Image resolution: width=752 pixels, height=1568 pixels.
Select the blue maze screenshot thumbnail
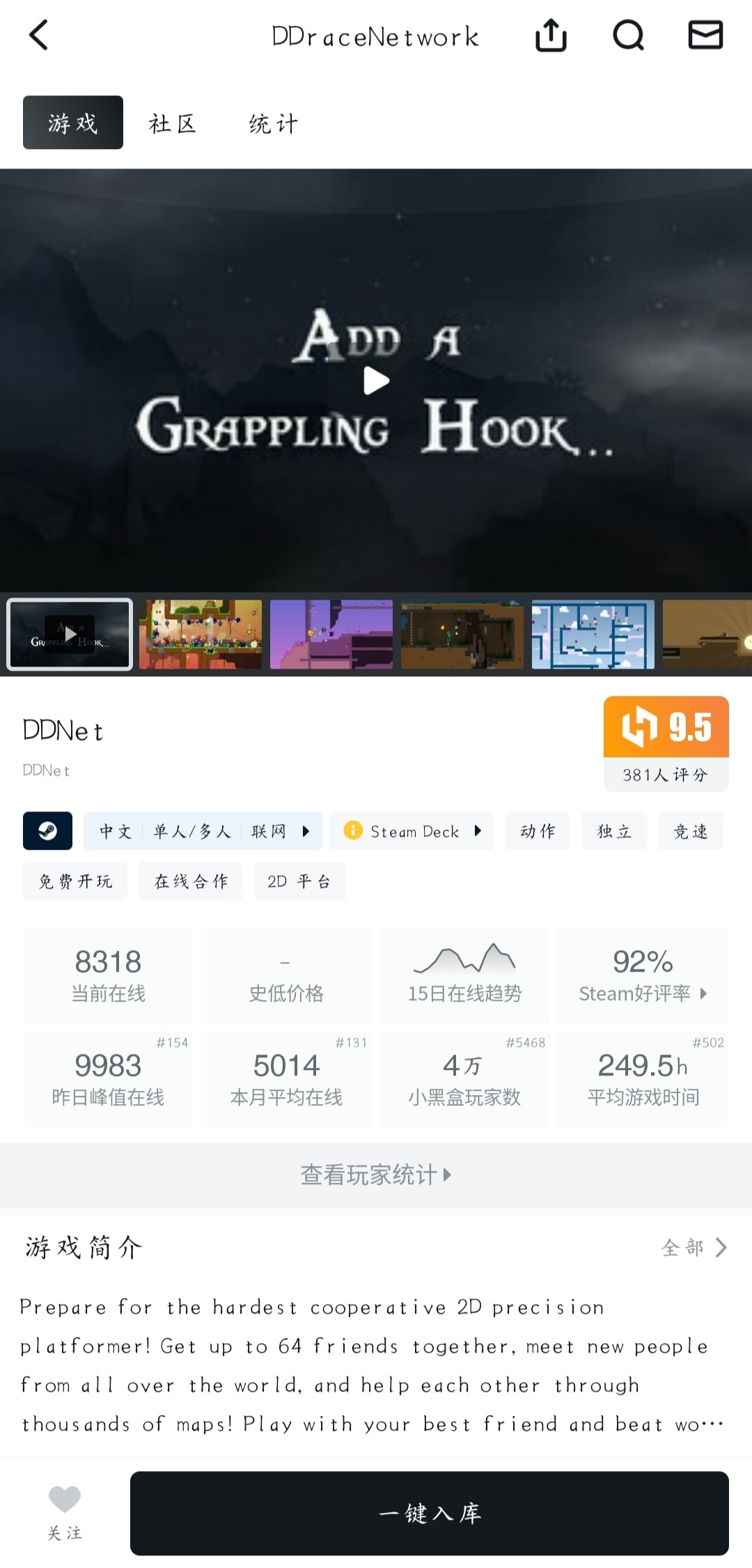pos(593,635)
